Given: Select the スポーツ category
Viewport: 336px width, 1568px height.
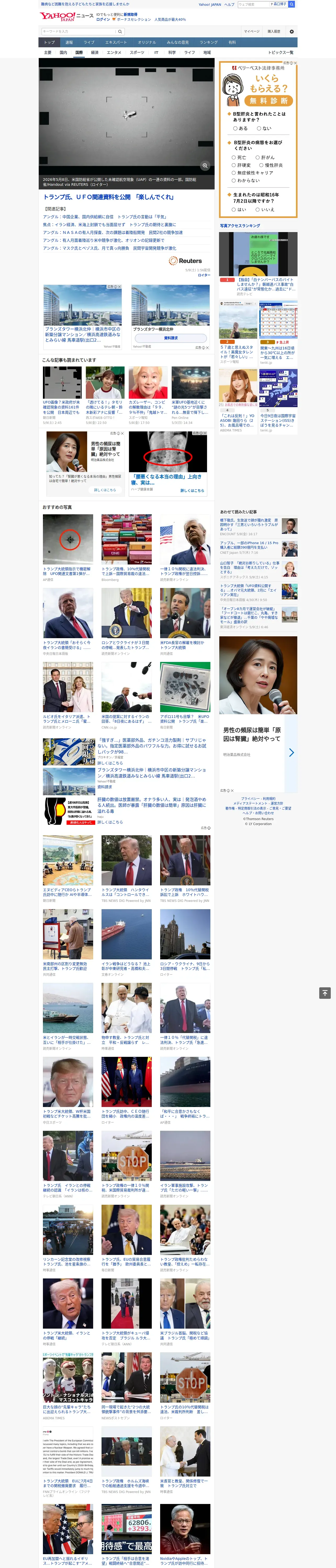Looking at the screenshot, I should pos(137,52).
